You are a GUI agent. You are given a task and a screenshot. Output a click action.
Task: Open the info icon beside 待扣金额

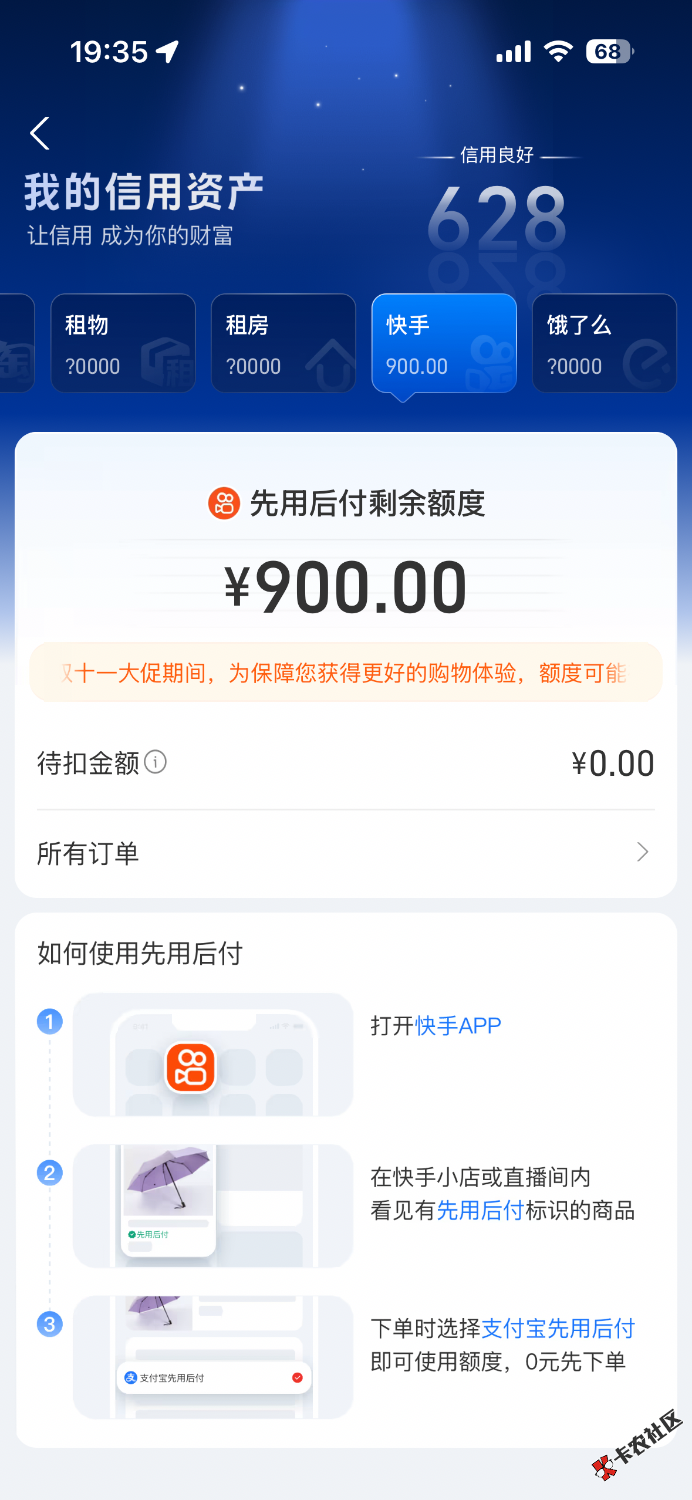coord(156,763)
